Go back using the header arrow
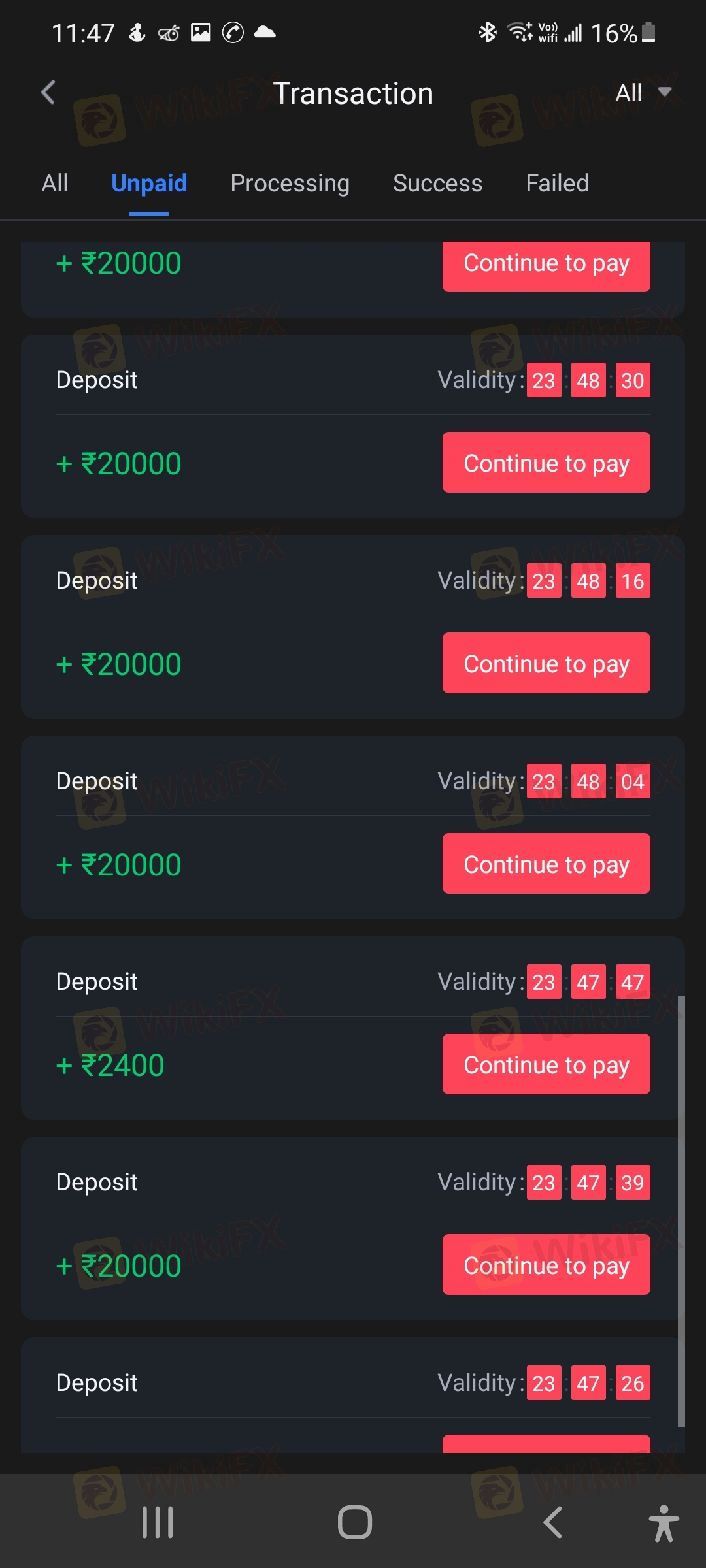The height and width of the screenshot is (1568, 706). point(48,93)
